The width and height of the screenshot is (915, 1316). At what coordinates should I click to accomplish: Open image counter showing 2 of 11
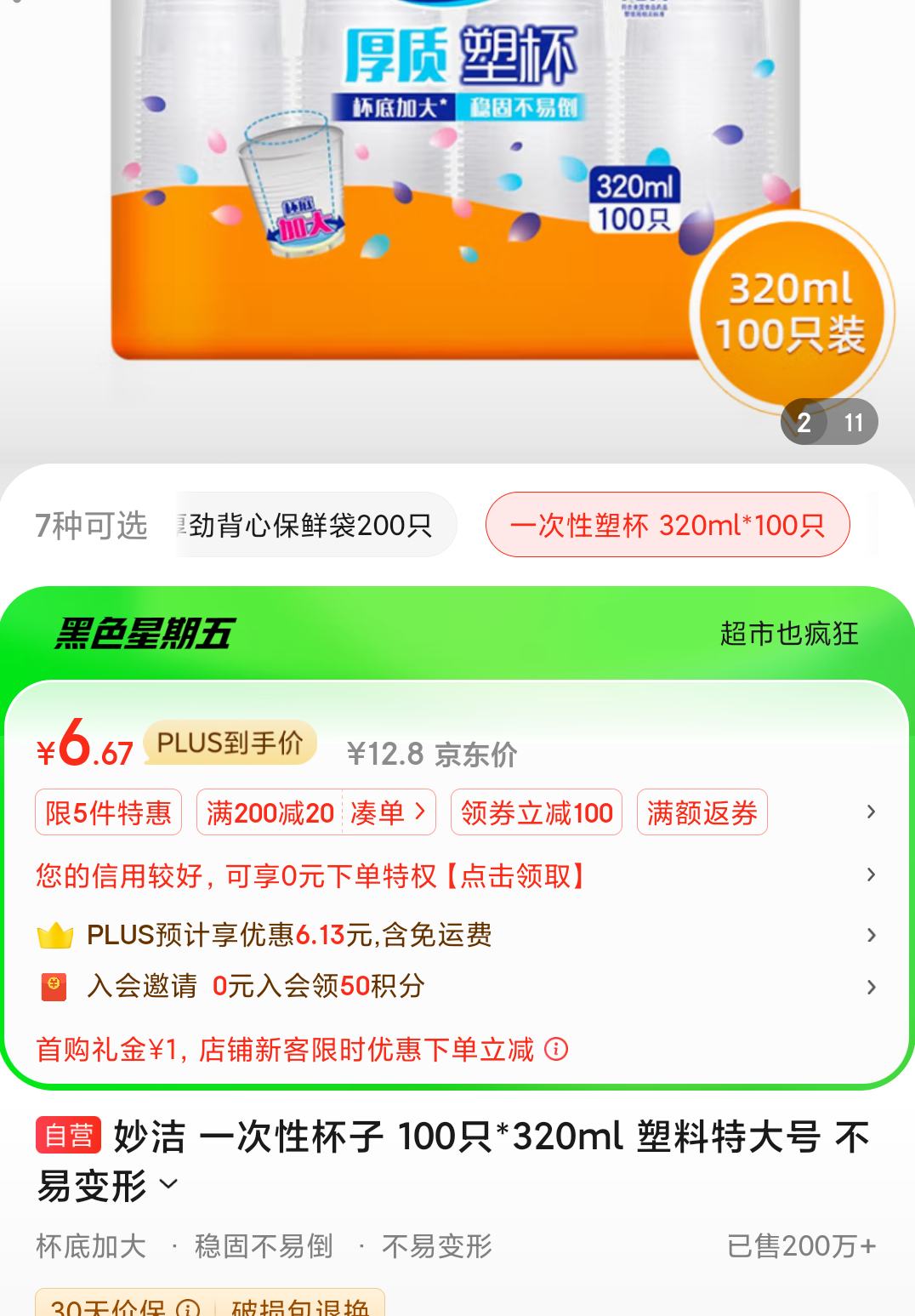[x=828, y=421]
